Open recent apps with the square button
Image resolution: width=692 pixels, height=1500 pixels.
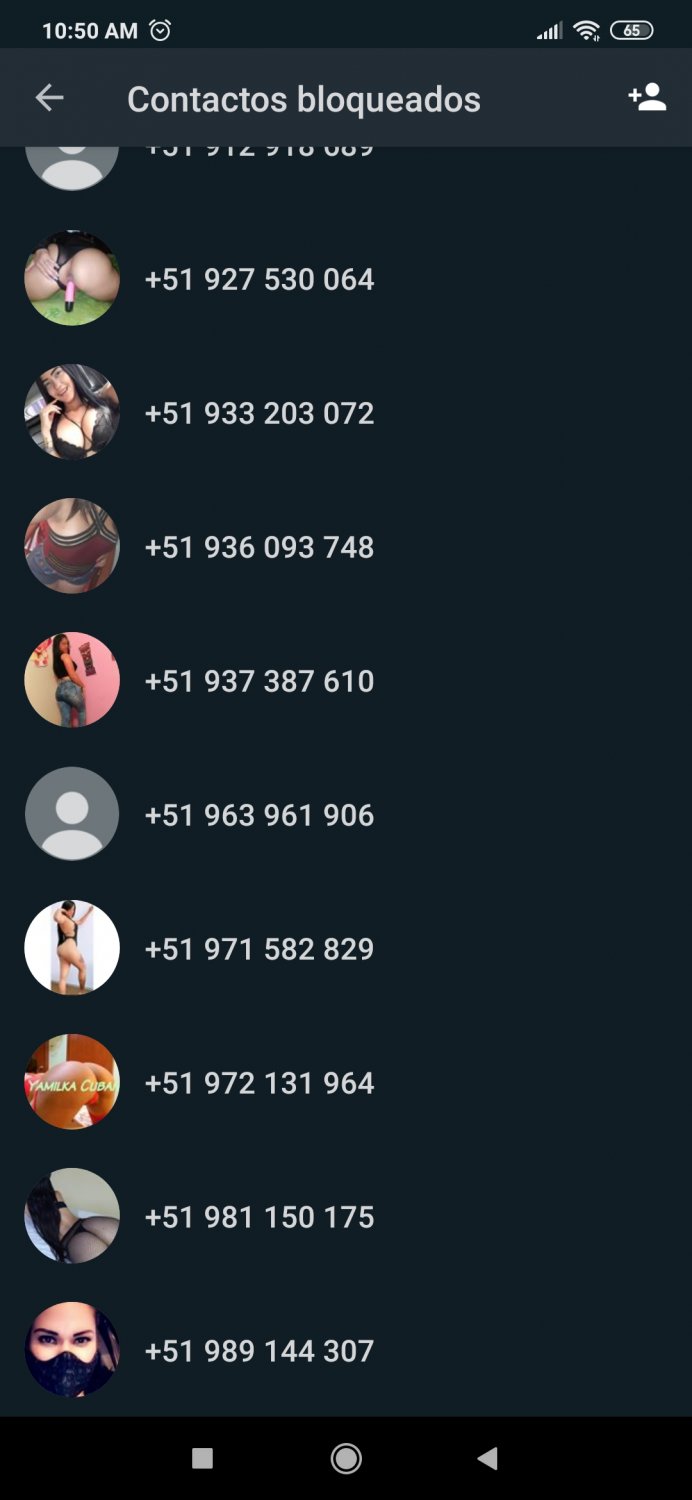[202, 1459]
